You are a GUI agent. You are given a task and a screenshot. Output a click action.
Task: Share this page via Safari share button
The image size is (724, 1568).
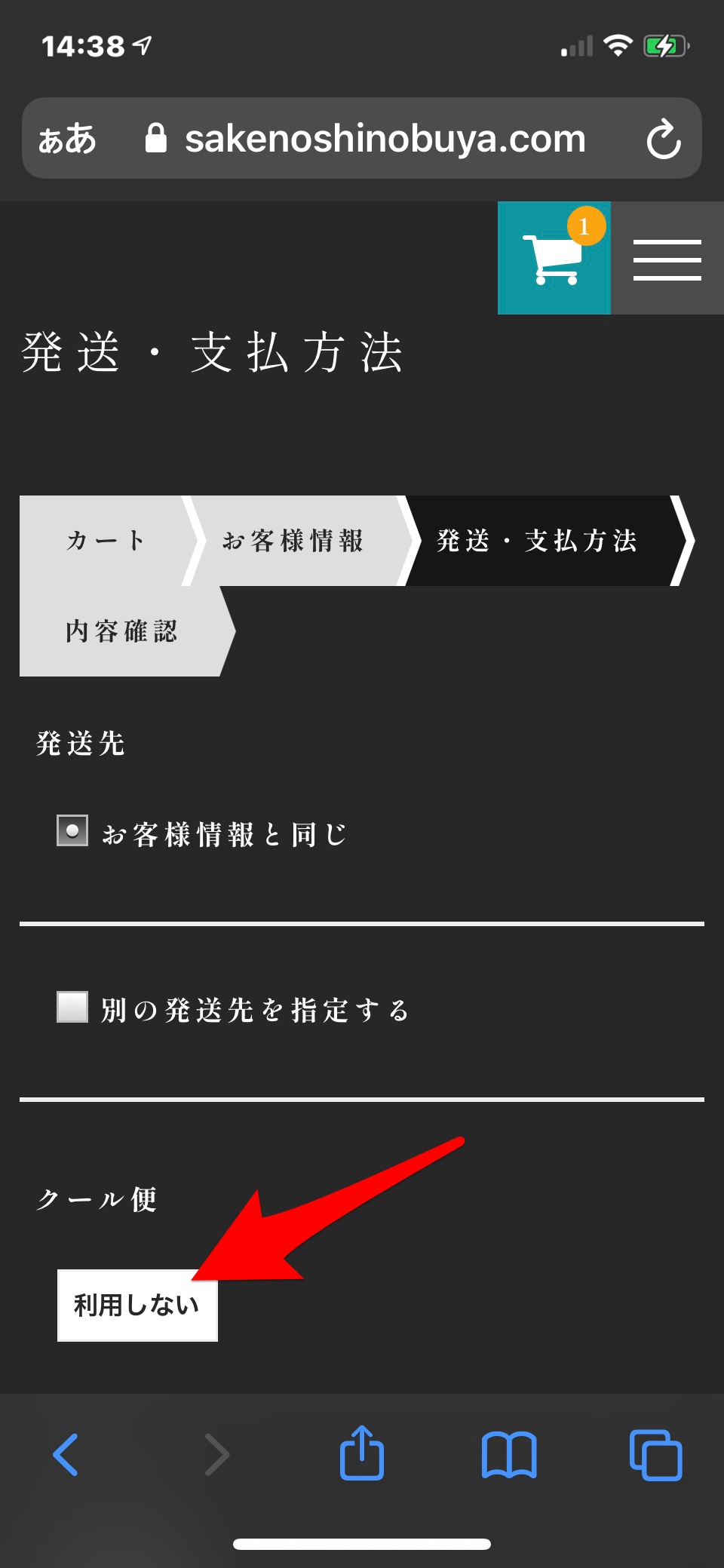(362, 1452)
